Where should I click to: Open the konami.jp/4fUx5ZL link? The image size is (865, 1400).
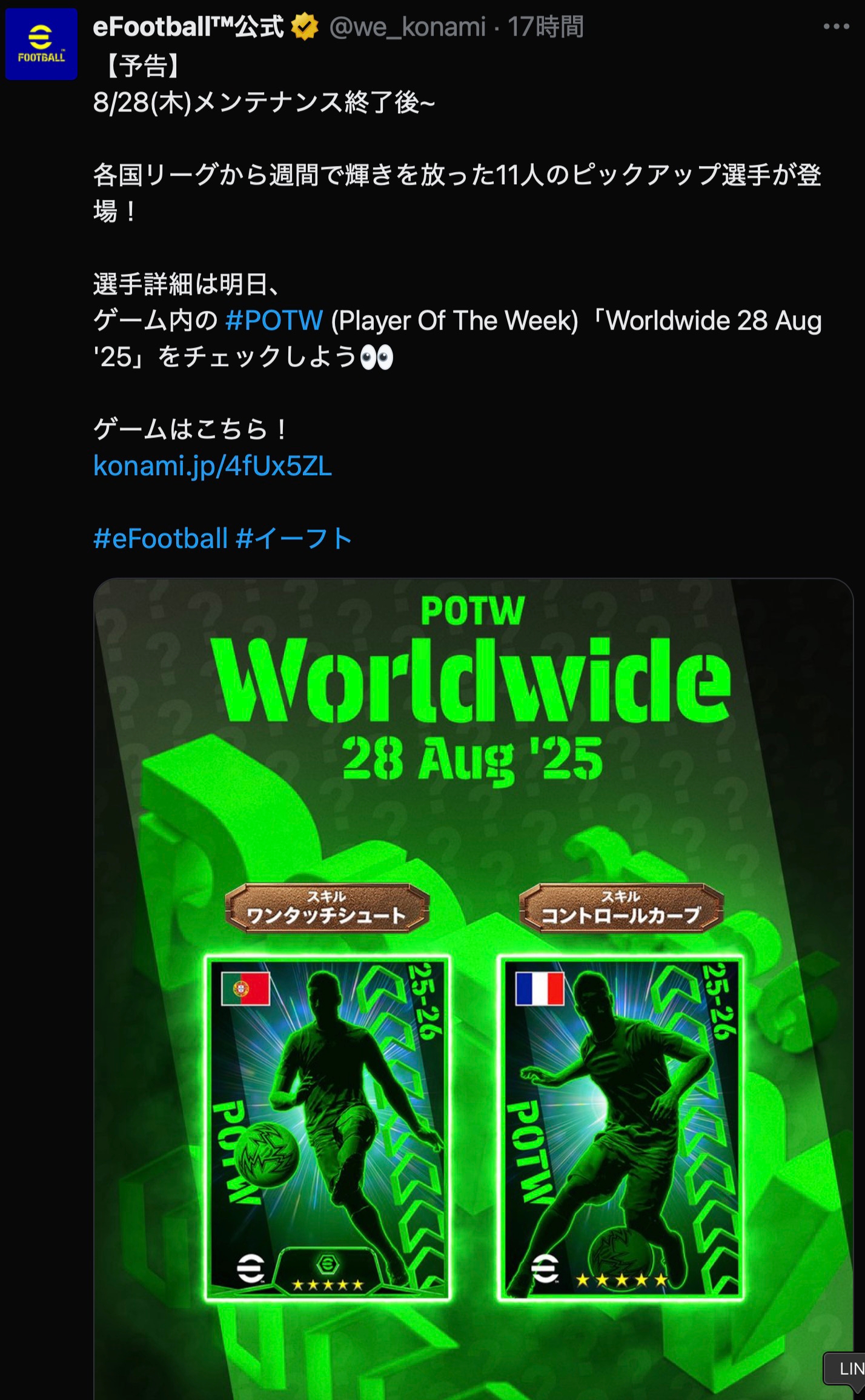coord(213,466)
